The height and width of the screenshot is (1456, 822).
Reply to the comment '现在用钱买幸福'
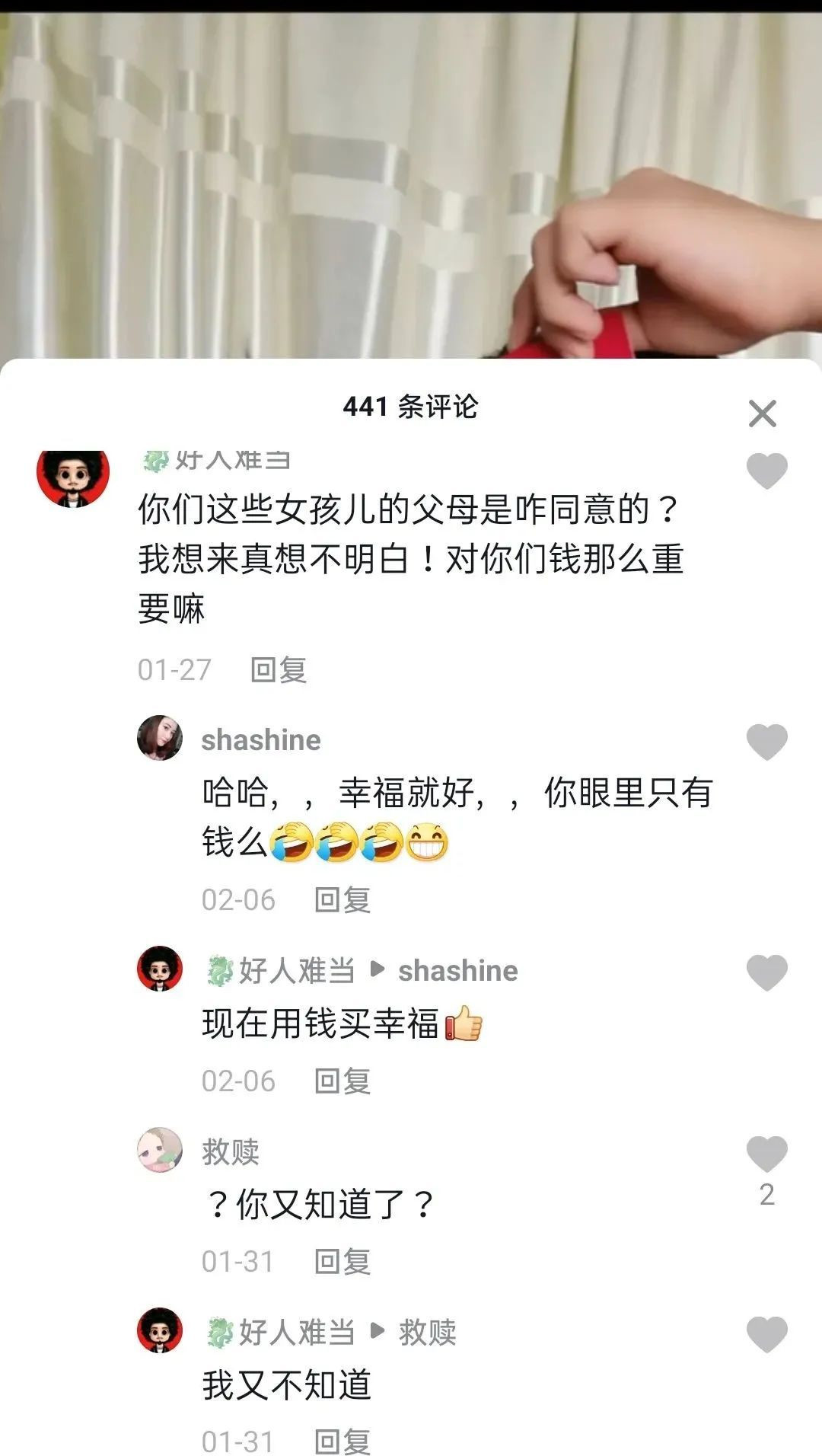342,1081
